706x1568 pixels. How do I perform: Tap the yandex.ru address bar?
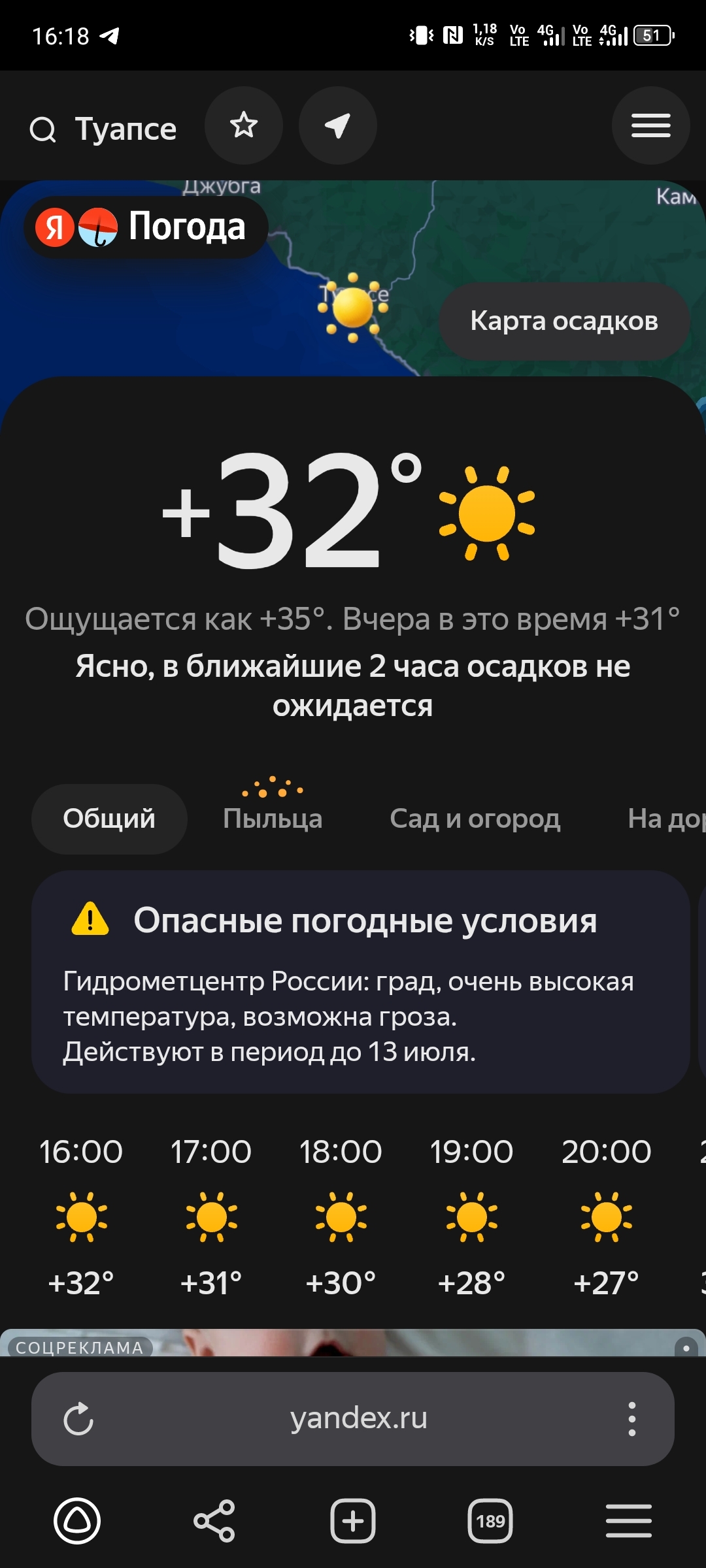click(x=358, y=1419)
